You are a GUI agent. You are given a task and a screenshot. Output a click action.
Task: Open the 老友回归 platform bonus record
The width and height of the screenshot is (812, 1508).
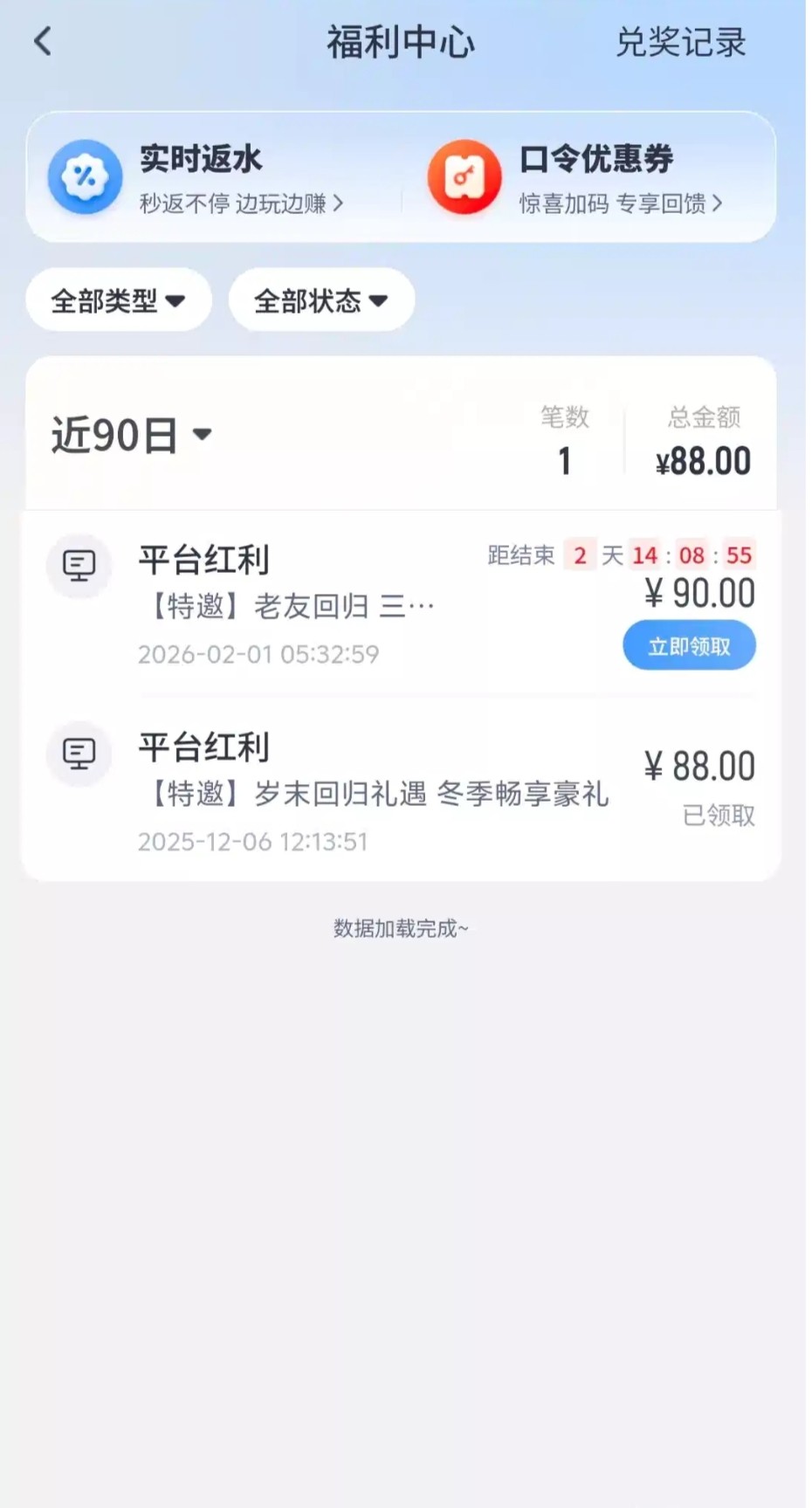pos(288,604)
